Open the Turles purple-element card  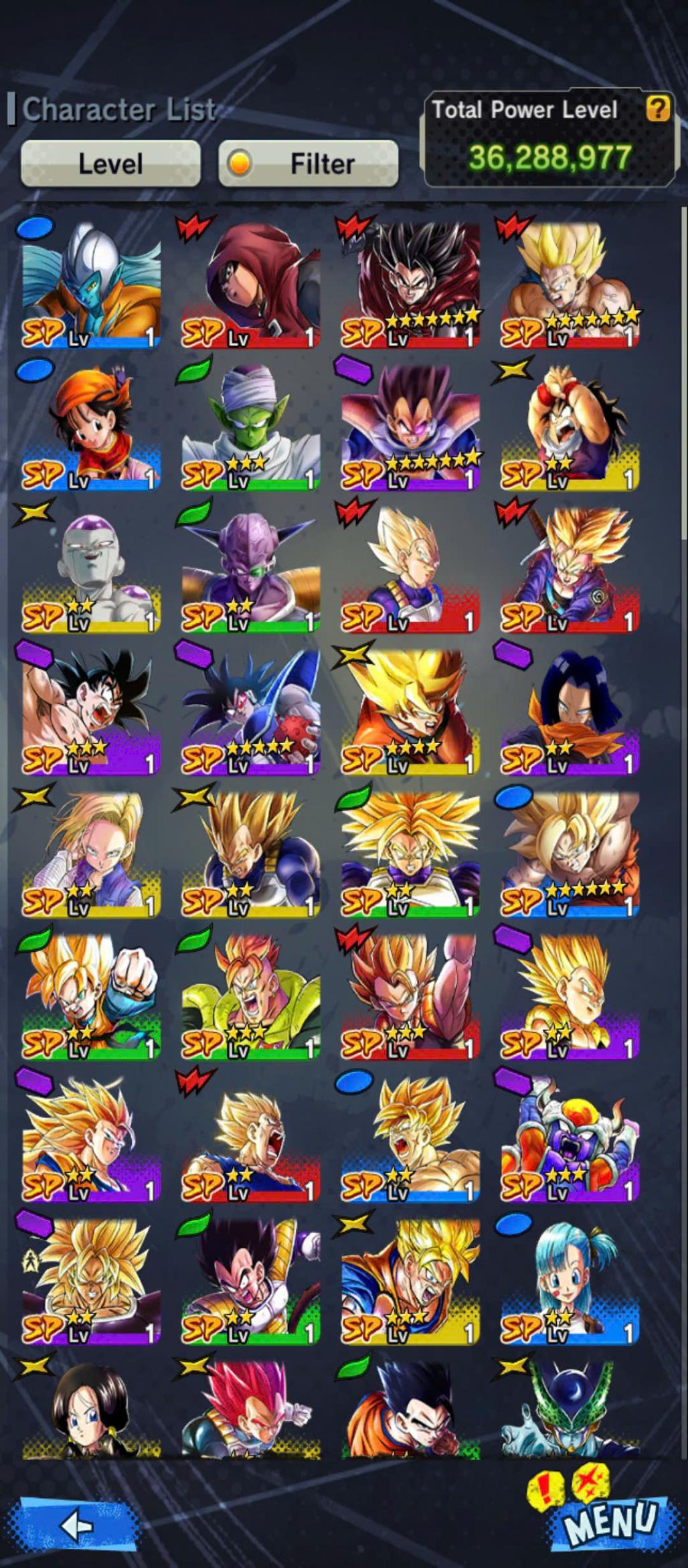tap(250, 712)
